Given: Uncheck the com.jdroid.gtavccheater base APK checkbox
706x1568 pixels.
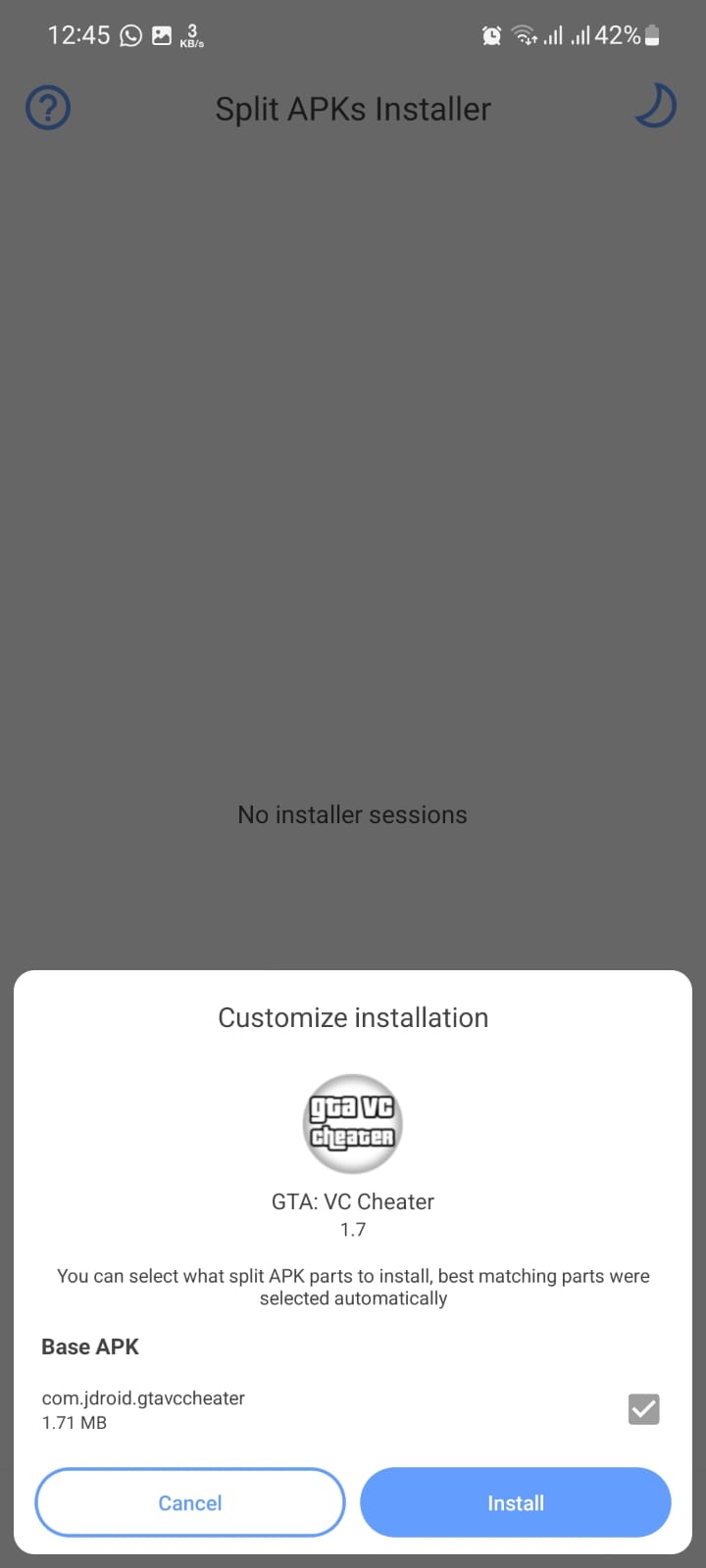Looking at the screenshot, I should (x=643, y=1409).
